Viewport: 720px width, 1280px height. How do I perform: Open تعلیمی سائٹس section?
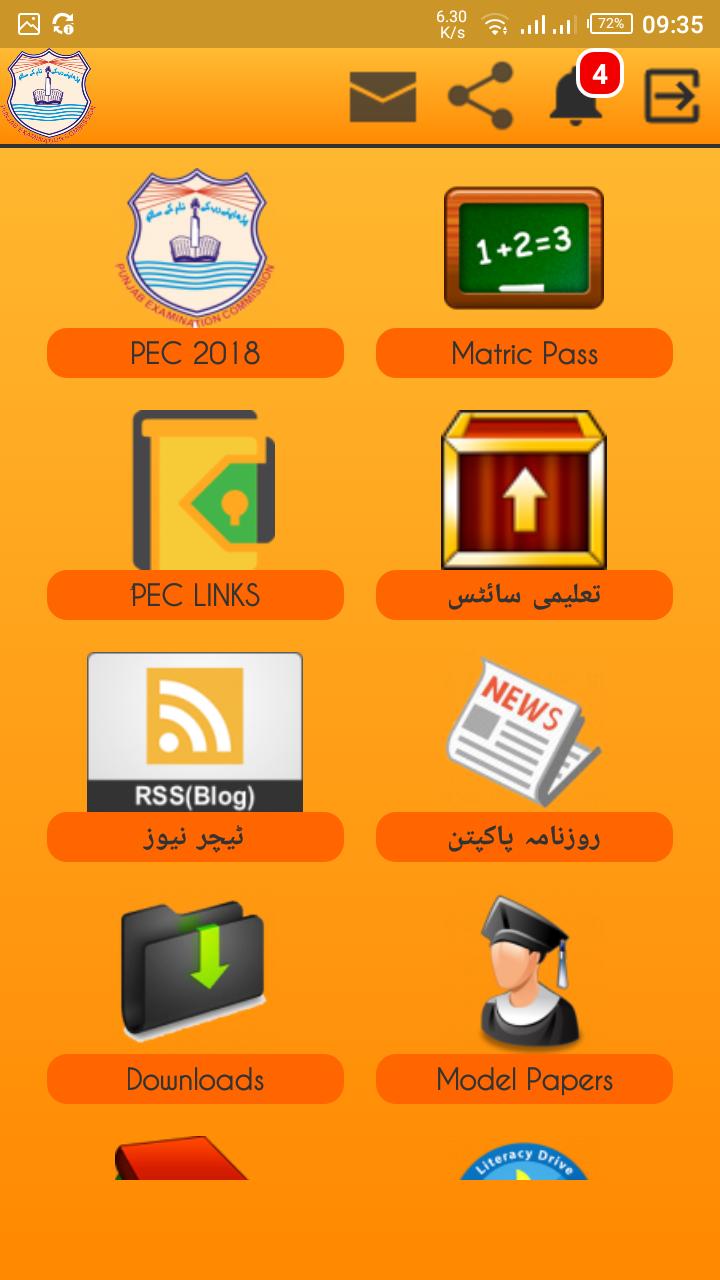click(x=524, y=595)
